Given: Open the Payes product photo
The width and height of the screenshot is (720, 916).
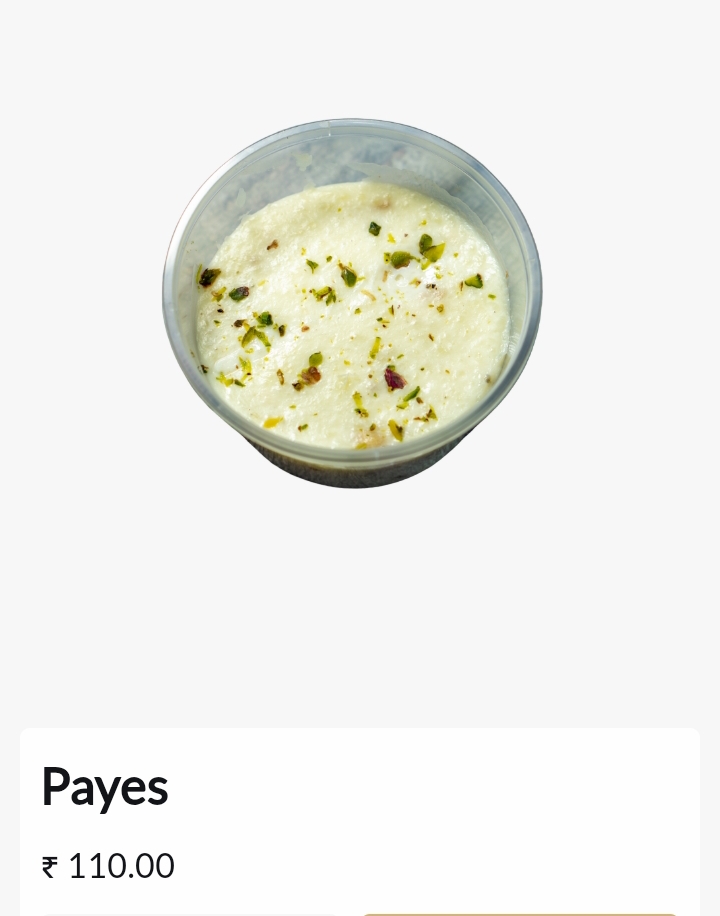Looking at the screenshot, I should [x=352, y=303].
